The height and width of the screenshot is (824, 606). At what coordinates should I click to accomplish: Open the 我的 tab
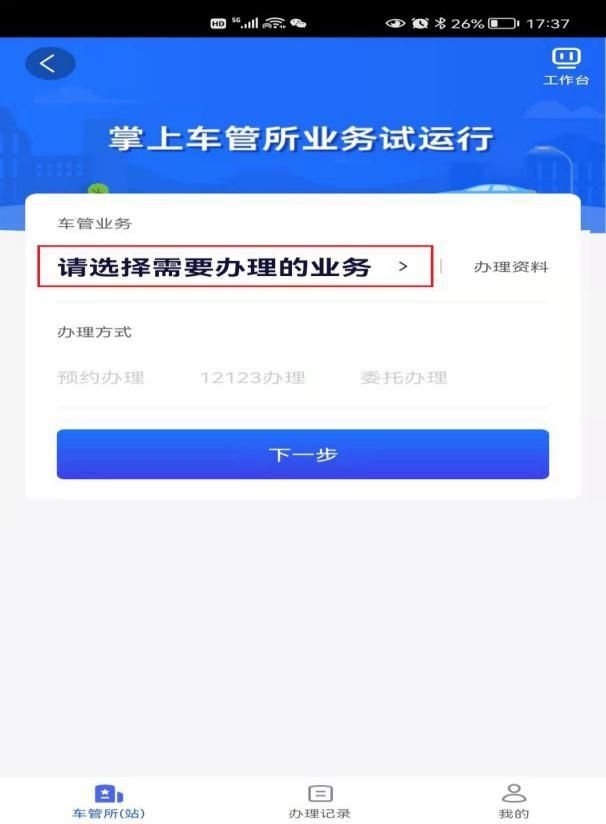tap(514, 801)
